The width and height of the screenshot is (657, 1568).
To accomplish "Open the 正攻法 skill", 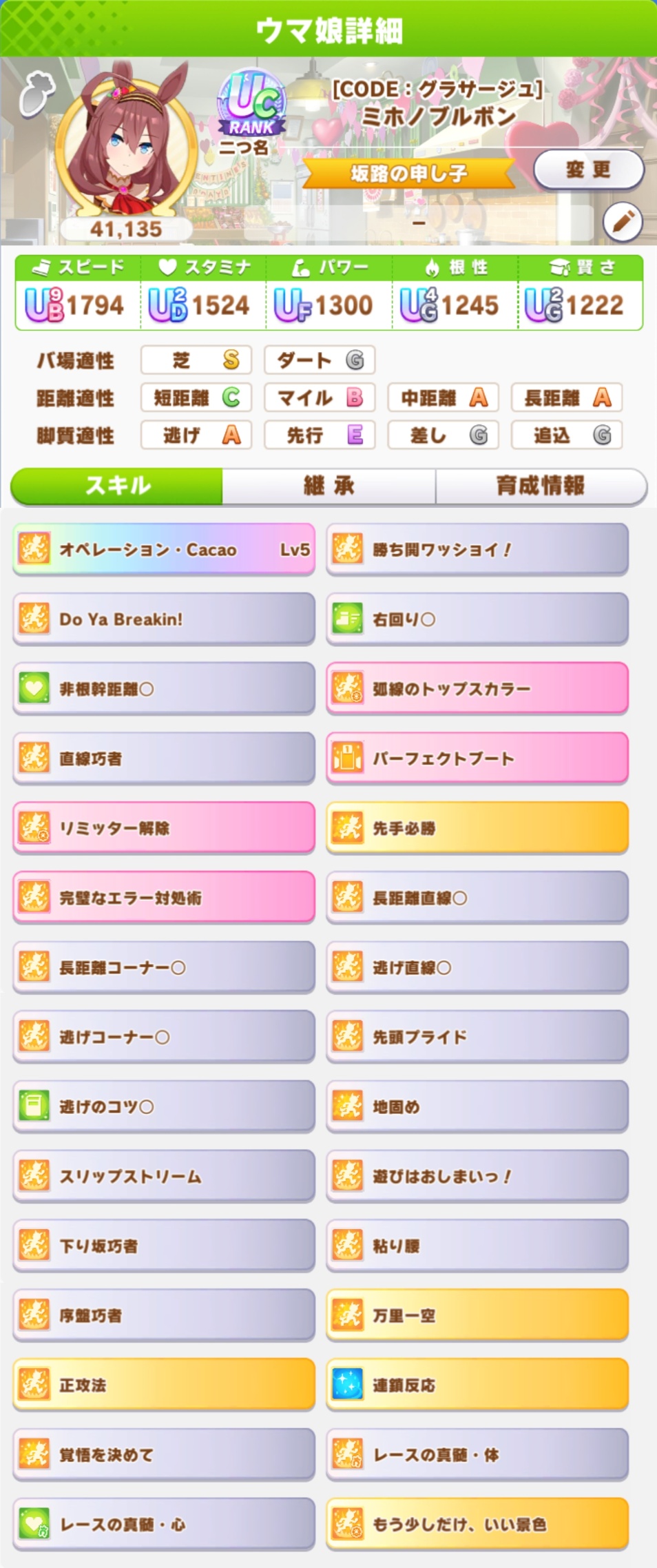I will [164, 1384].
